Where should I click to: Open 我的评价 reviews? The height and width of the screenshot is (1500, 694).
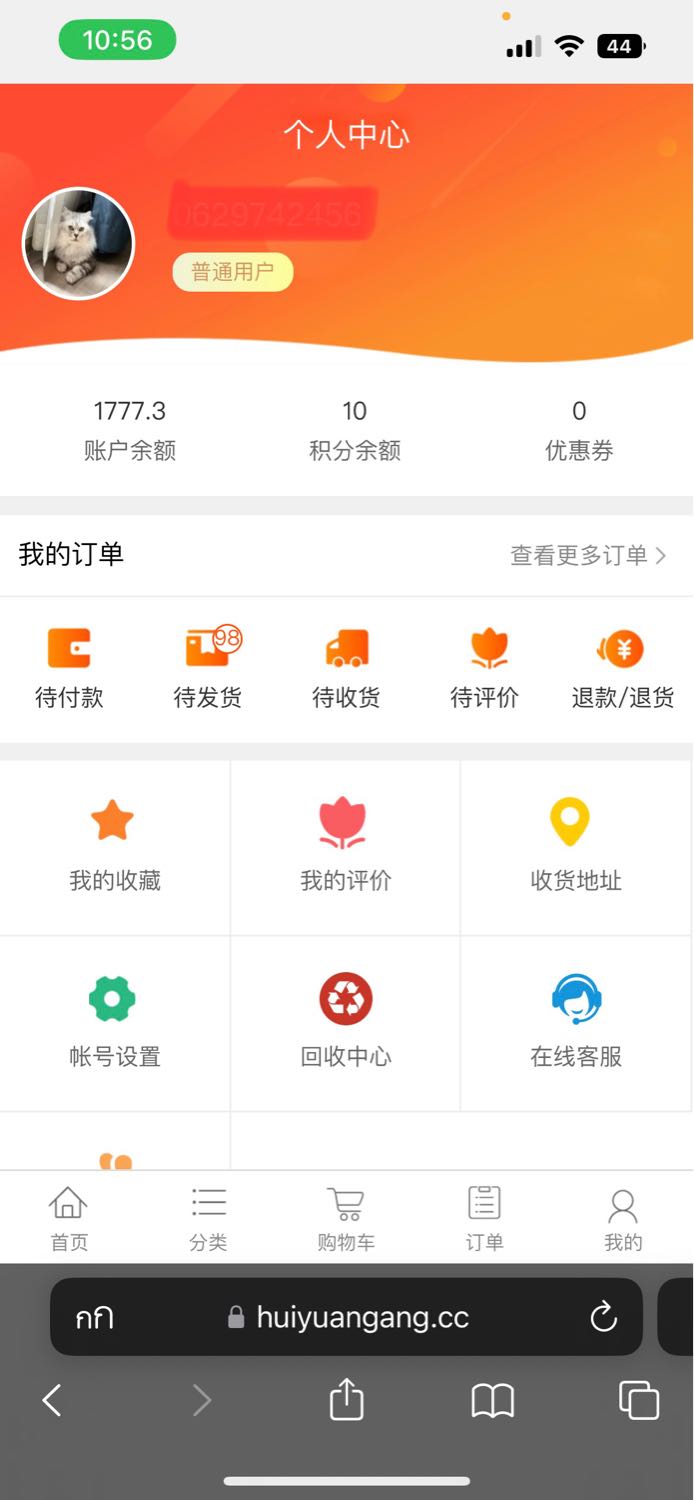346,847
